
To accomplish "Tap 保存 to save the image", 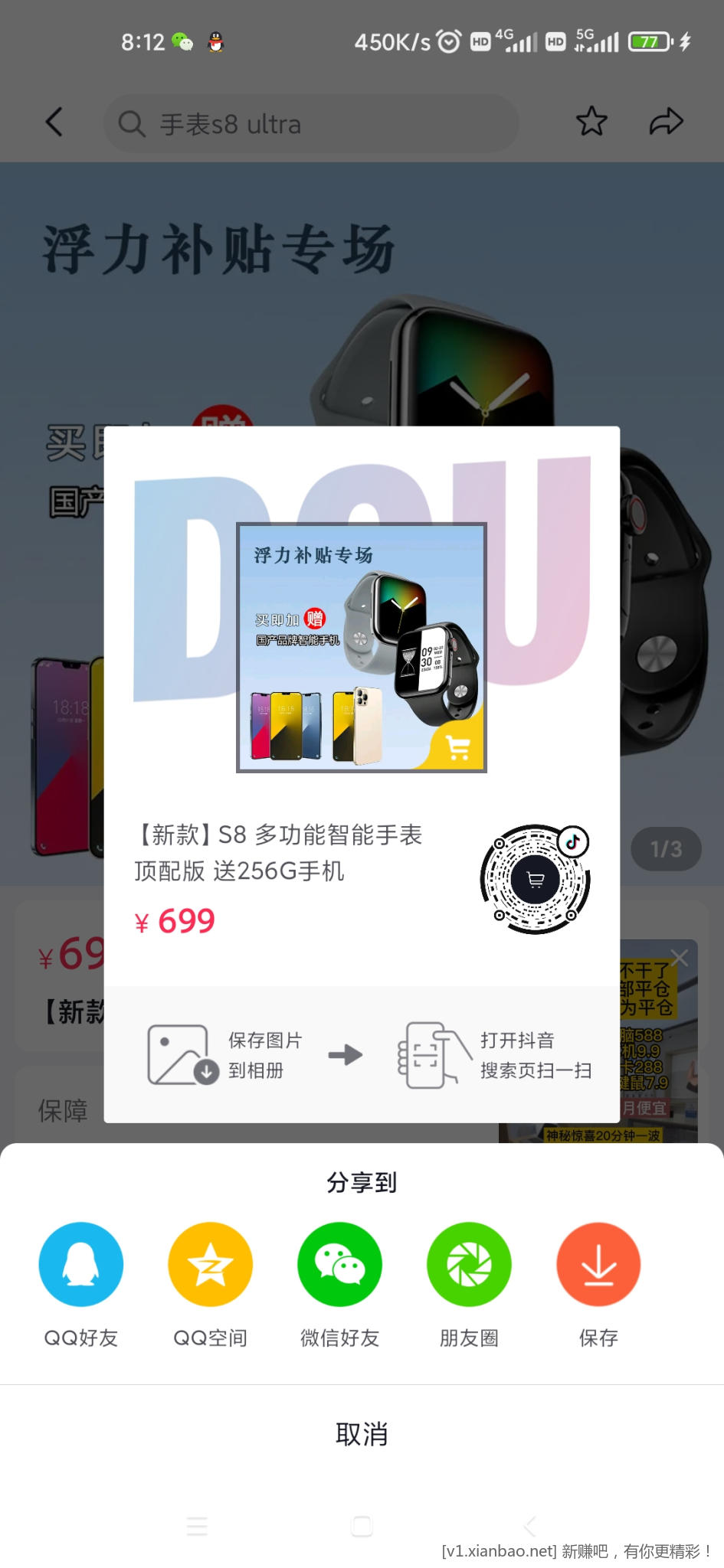I will coord(598,1264).
